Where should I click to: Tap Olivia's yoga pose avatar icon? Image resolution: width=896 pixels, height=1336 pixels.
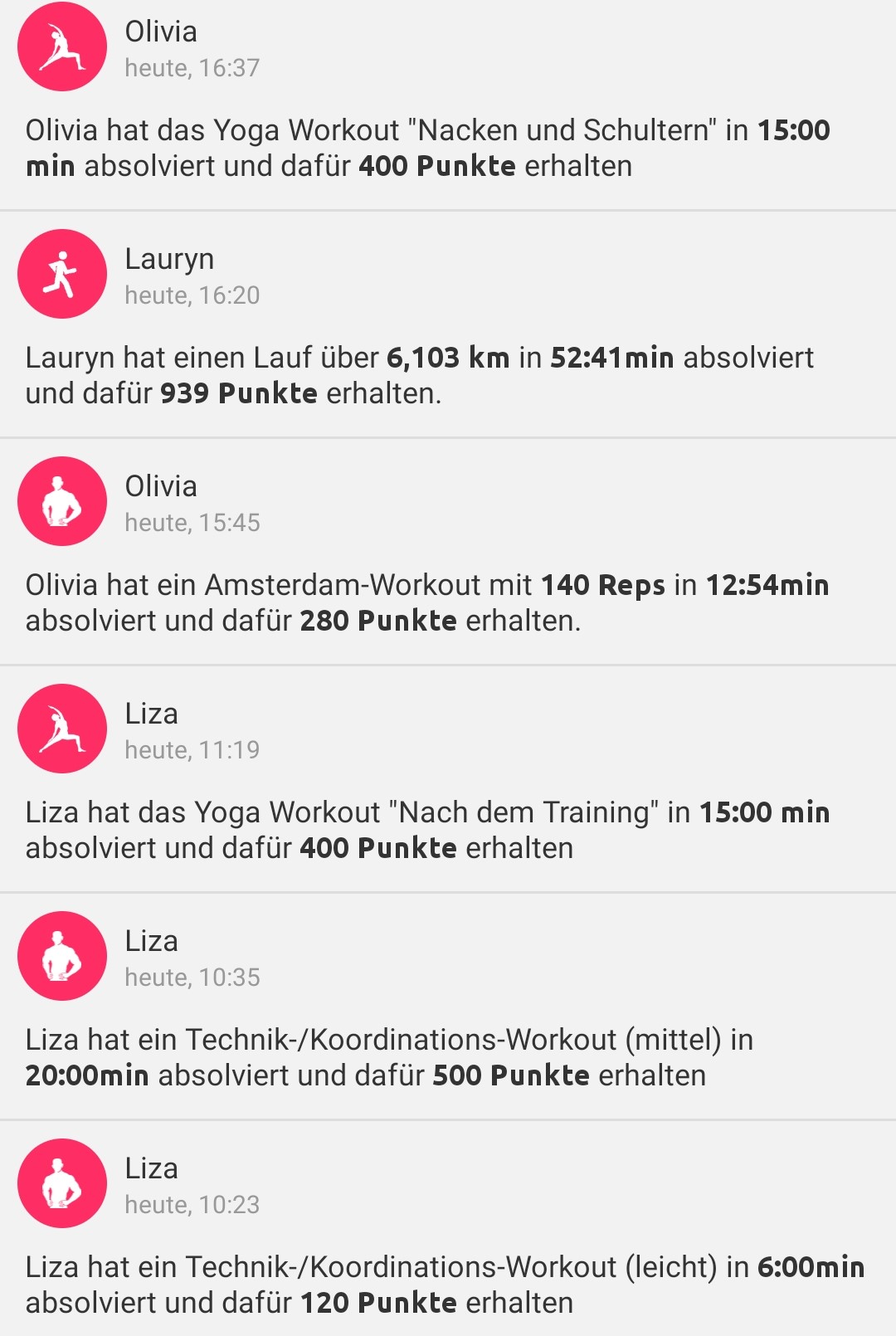point(61,46)
